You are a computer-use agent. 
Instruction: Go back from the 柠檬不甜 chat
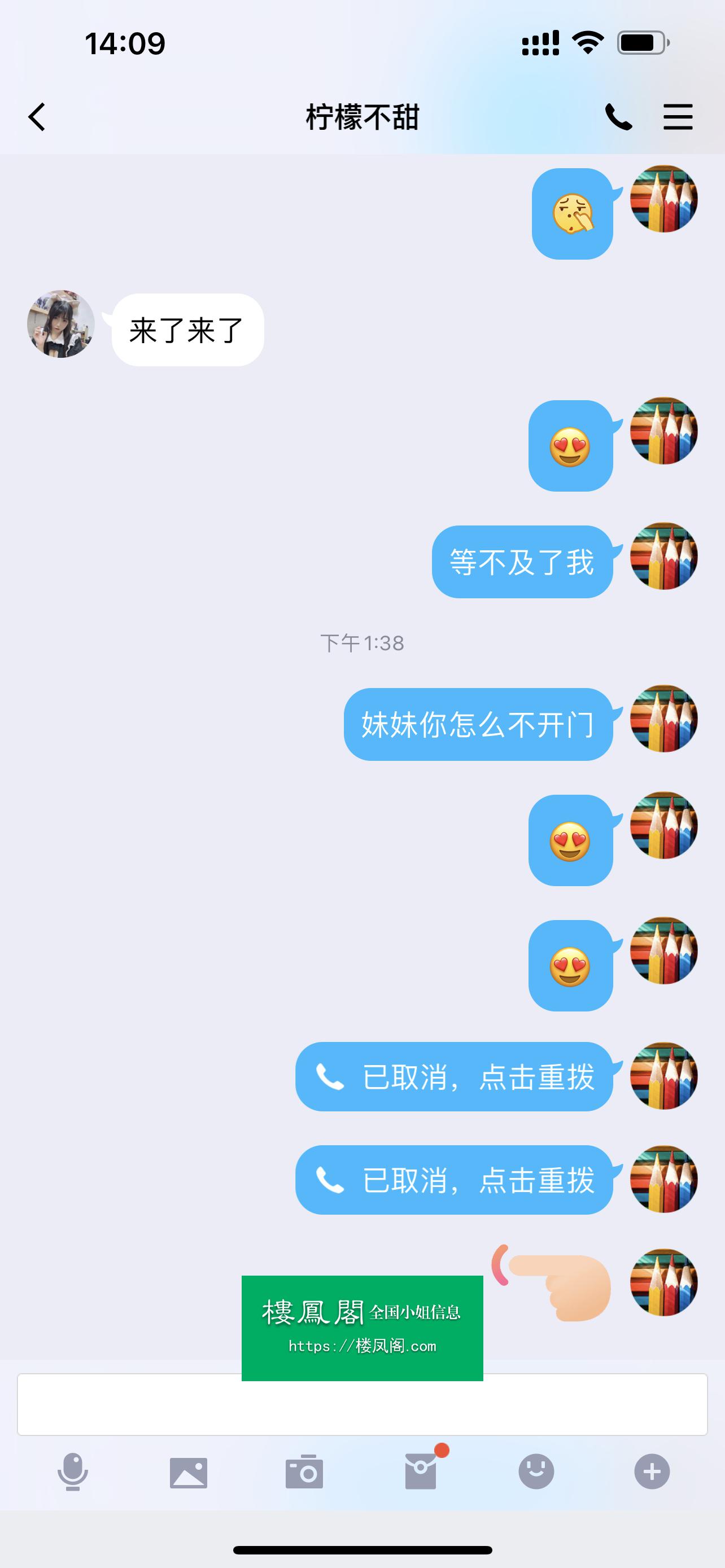pyautogui.click(x=37, y=117)
